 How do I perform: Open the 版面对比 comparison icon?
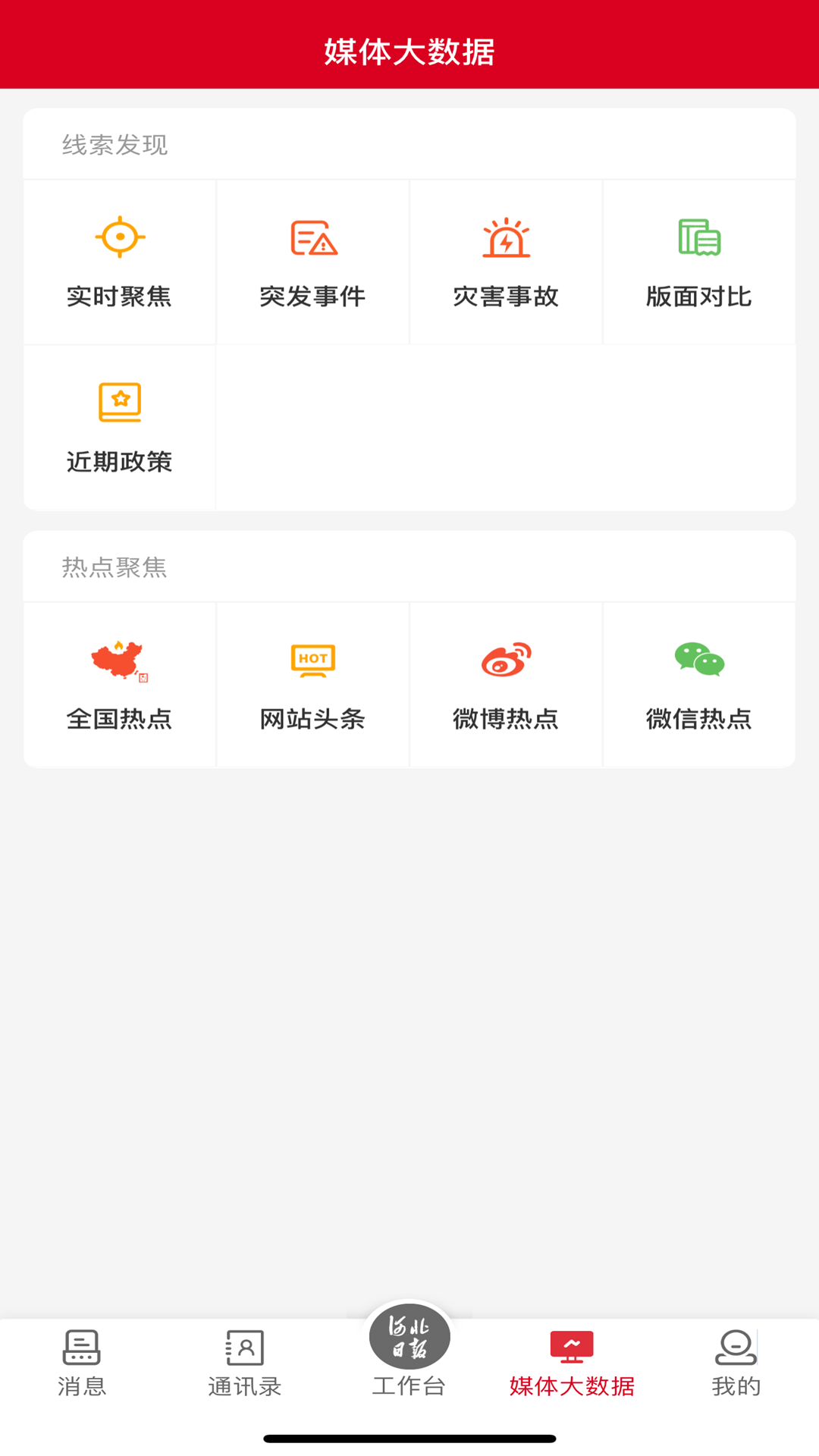pos(699,236)
